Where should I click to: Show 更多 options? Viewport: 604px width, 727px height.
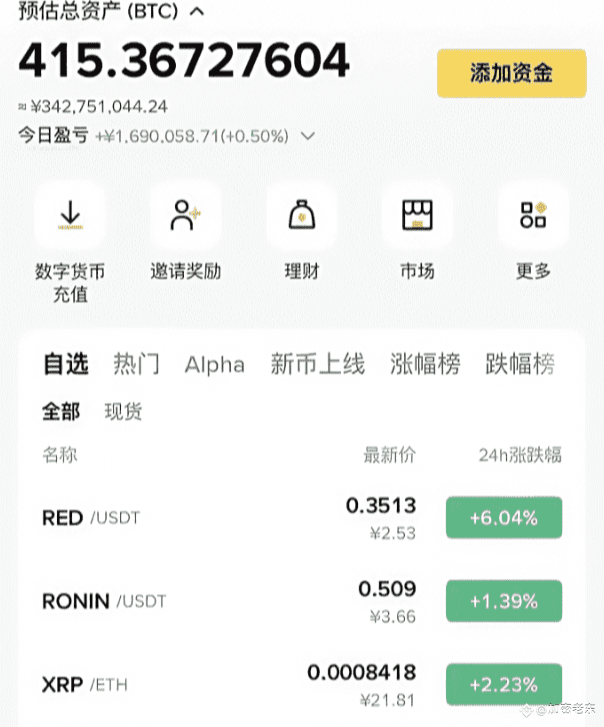533,215
